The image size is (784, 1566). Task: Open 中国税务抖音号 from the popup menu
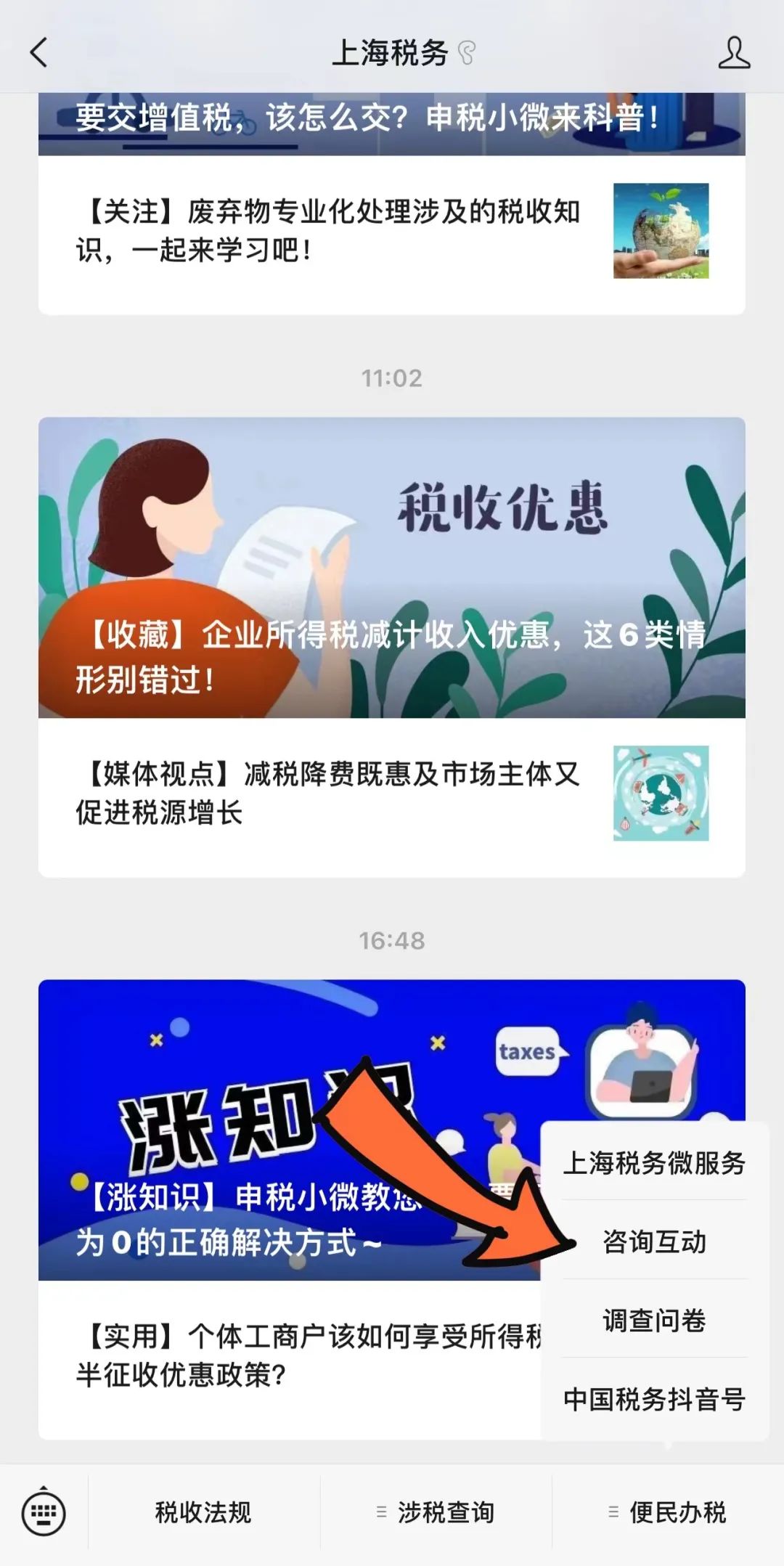[655, 1399]
